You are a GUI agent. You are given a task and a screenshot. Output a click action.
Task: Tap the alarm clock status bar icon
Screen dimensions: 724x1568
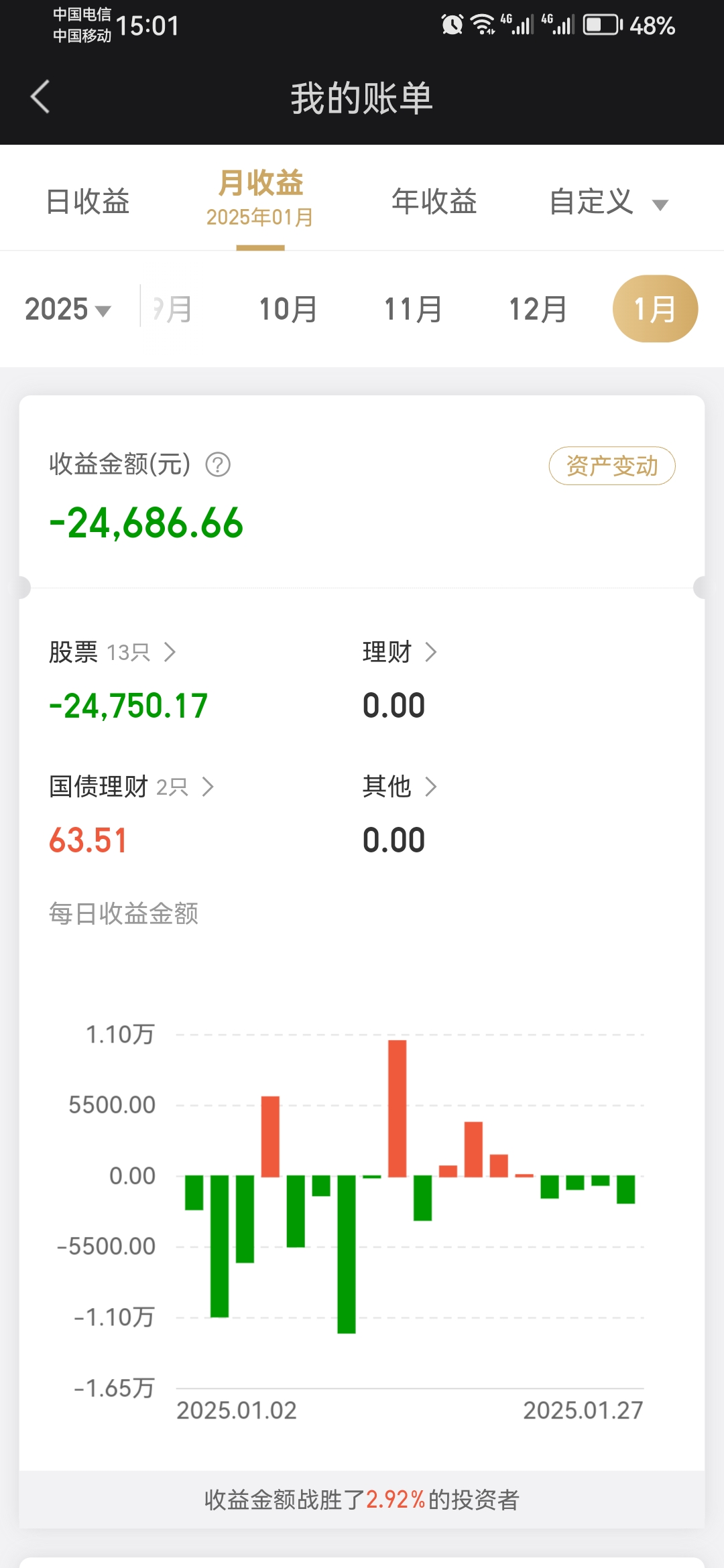(x=450, y=25)
